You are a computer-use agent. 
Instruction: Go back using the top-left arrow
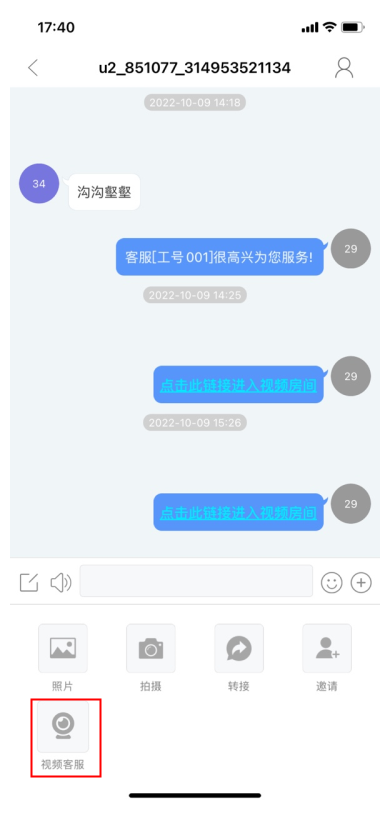pos(33,67)
